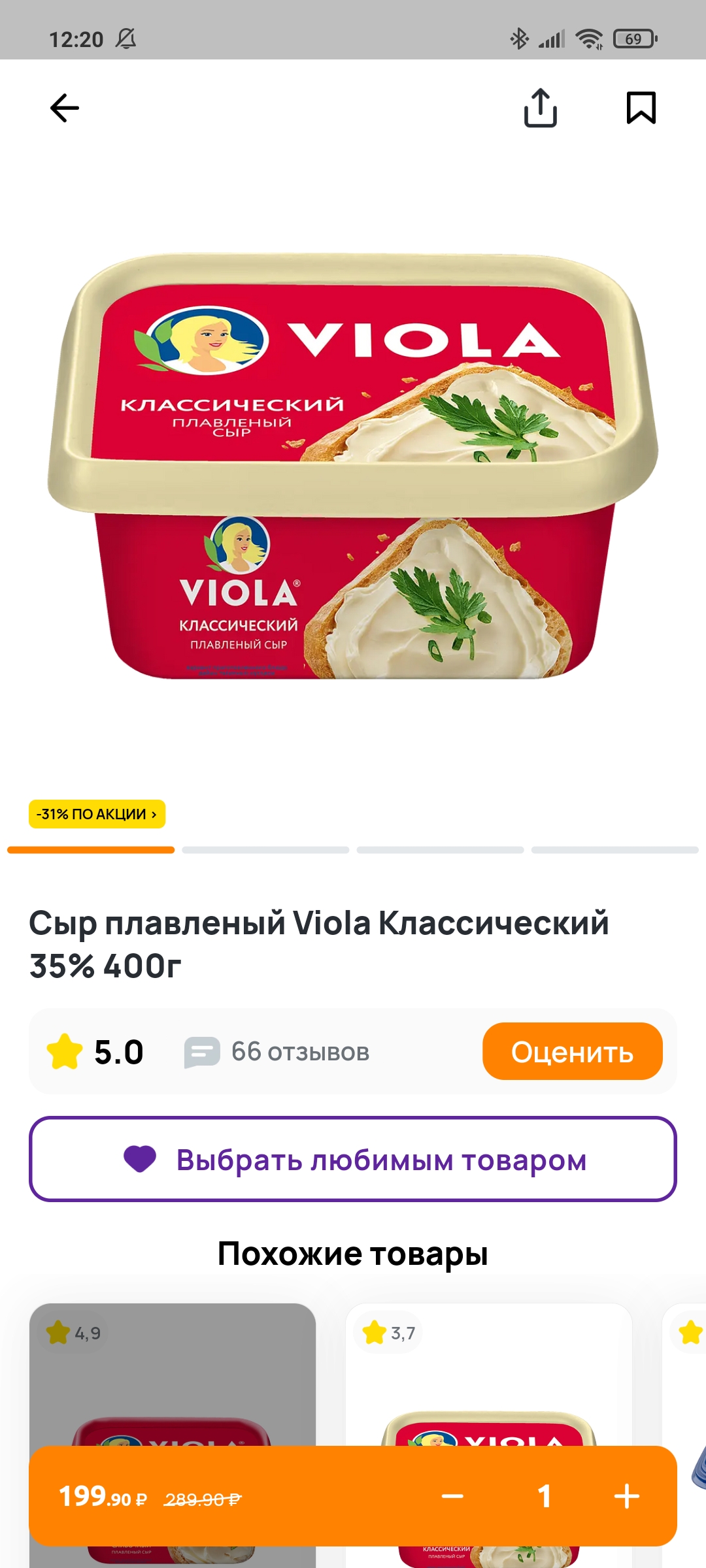The width and height of the screenshot is (706, 1568).
Task: Share this Viola cheese product
Action: coord(540,108)
